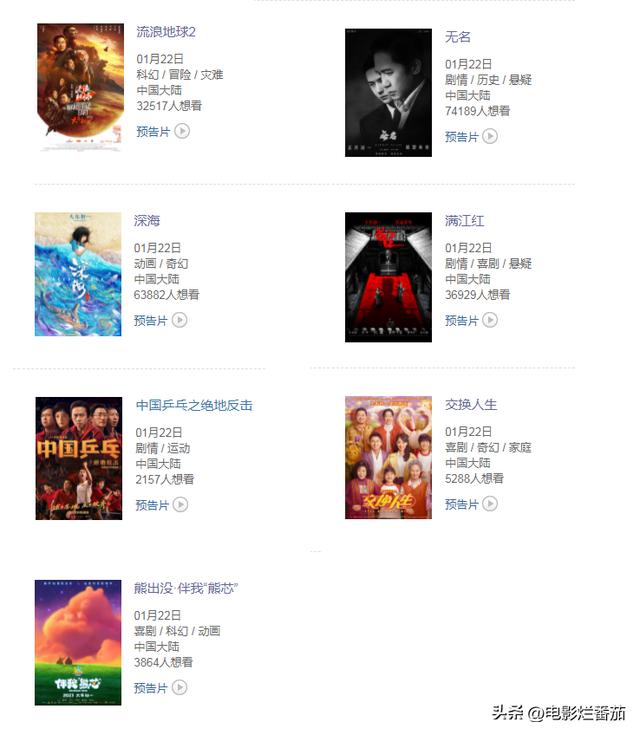
Task: Open the 无名 movie title link
Action: tap(458, 37)
